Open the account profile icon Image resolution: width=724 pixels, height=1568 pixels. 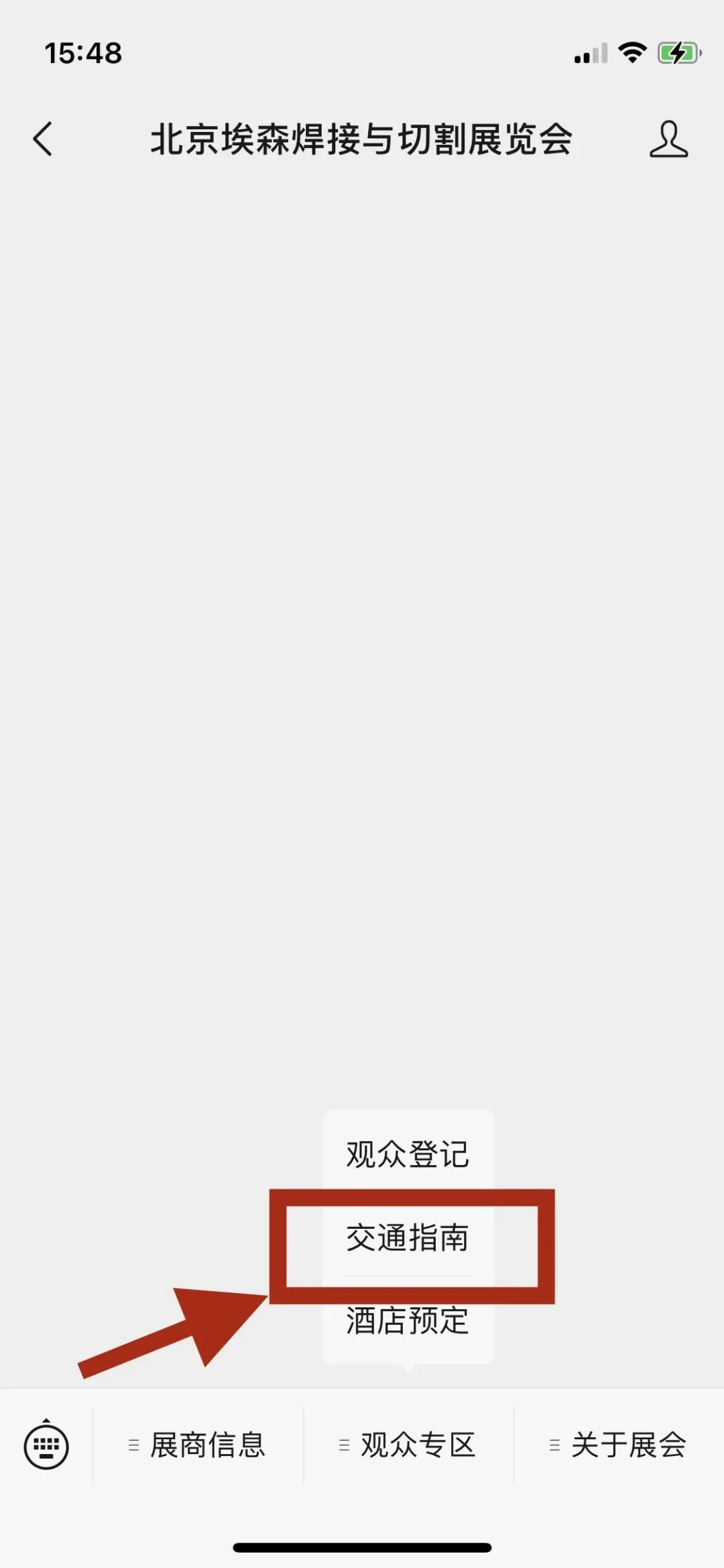[x=668, y=139]
